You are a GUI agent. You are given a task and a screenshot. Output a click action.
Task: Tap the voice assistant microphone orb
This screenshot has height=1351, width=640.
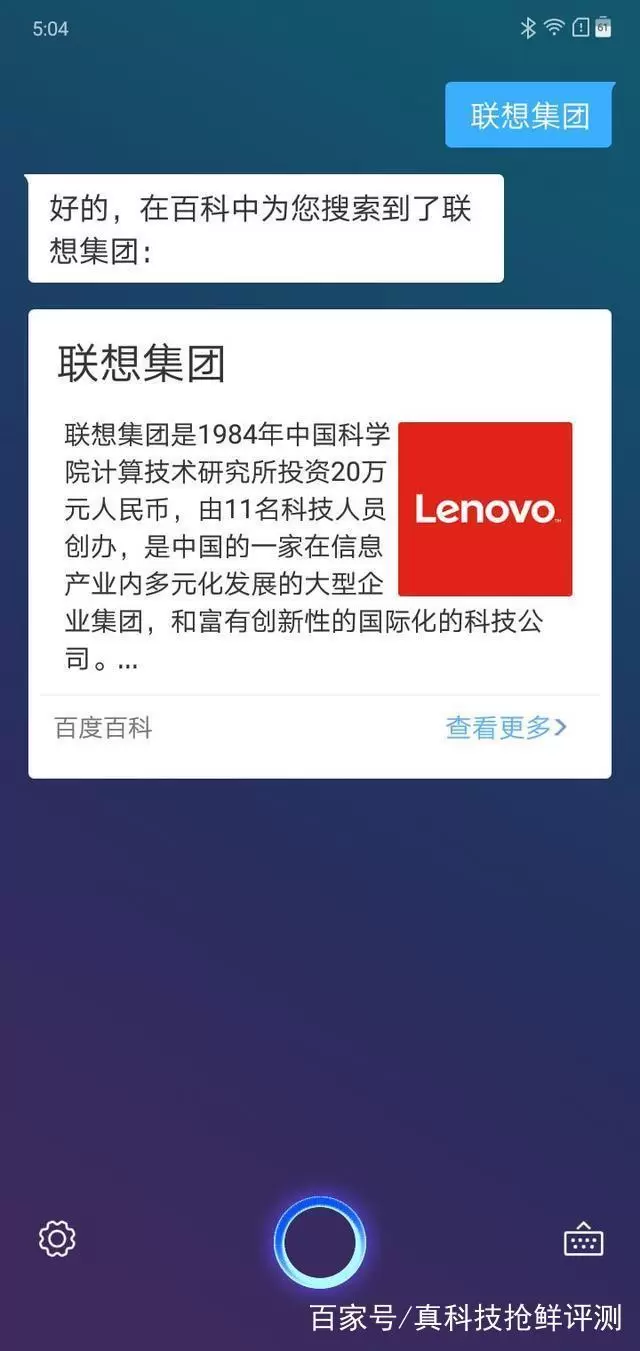(x=320, y=1242)
